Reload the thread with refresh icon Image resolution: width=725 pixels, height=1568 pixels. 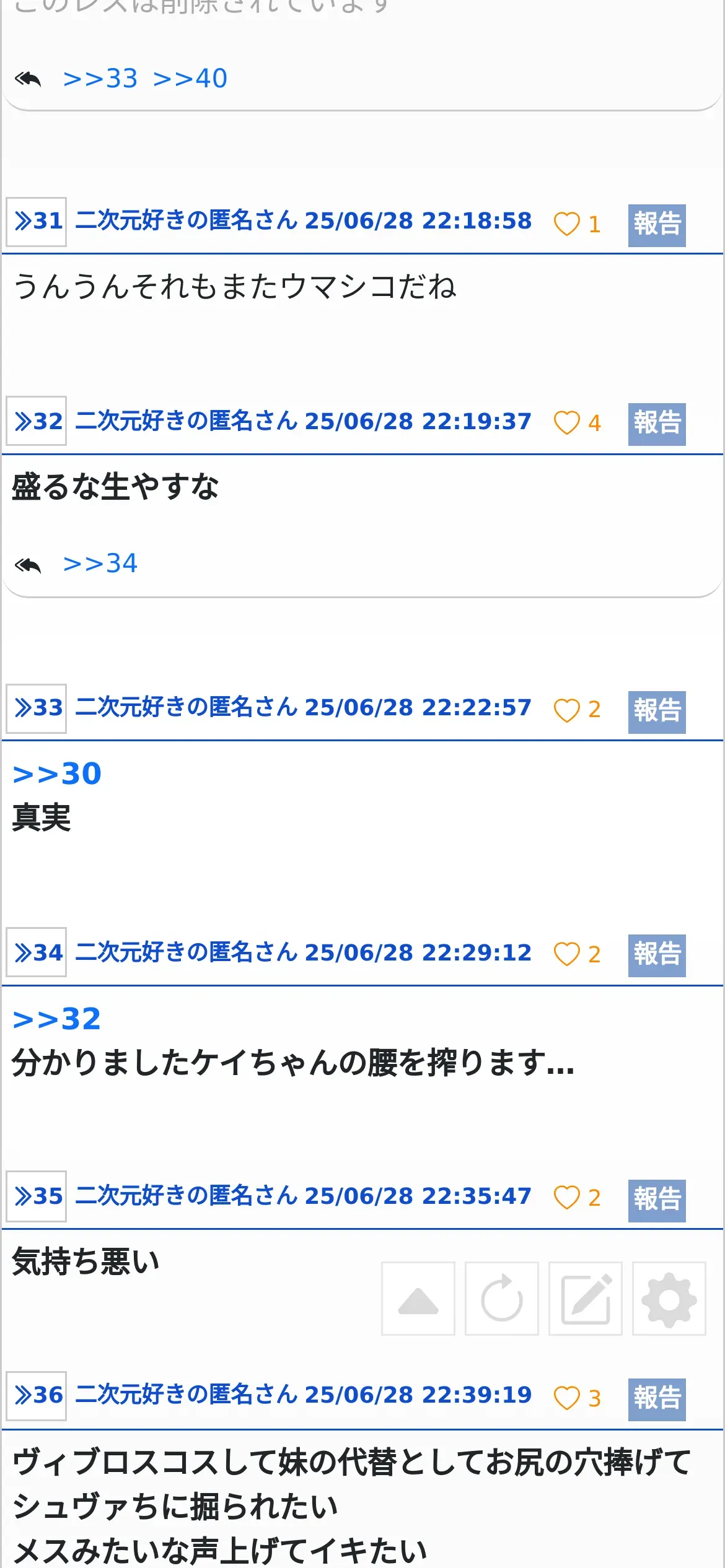[x=502, y=1298]
